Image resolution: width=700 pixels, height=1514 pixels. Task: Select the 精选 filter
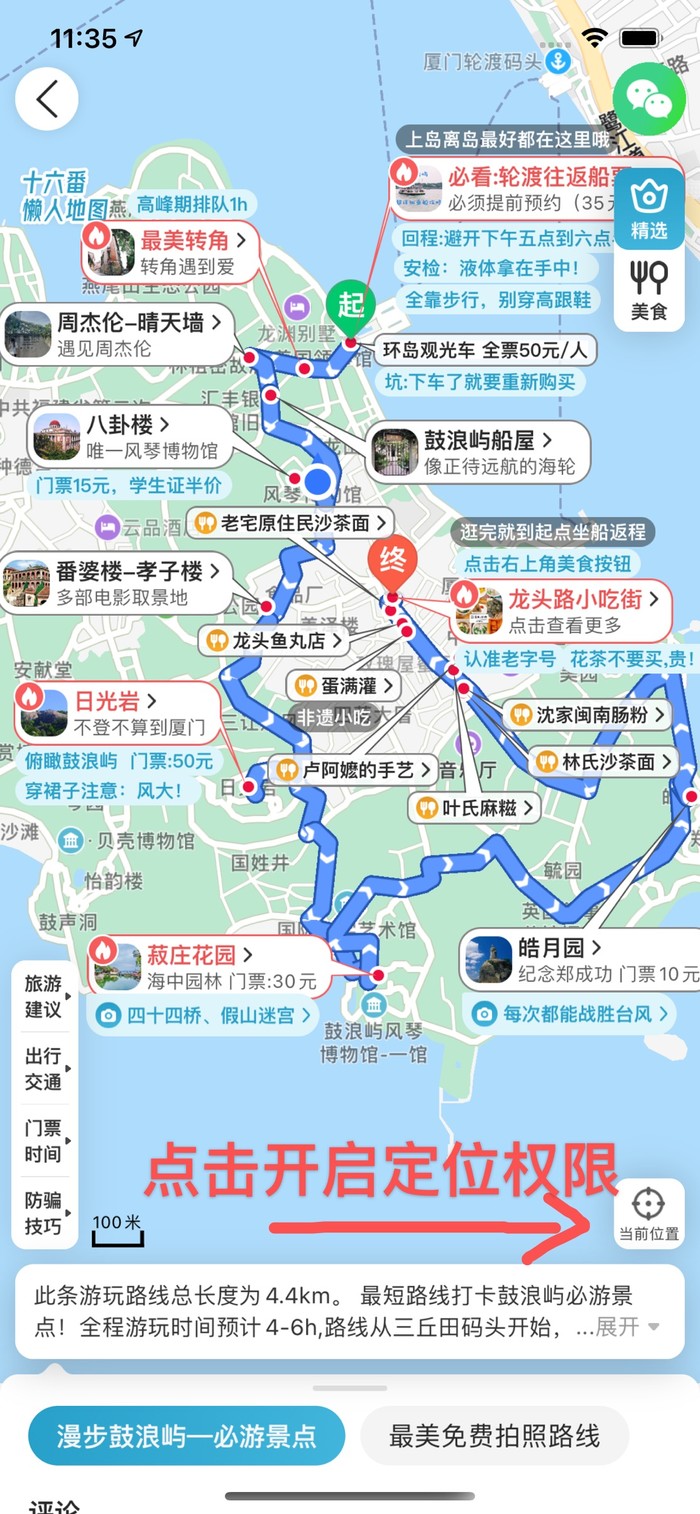click(649, 210)
